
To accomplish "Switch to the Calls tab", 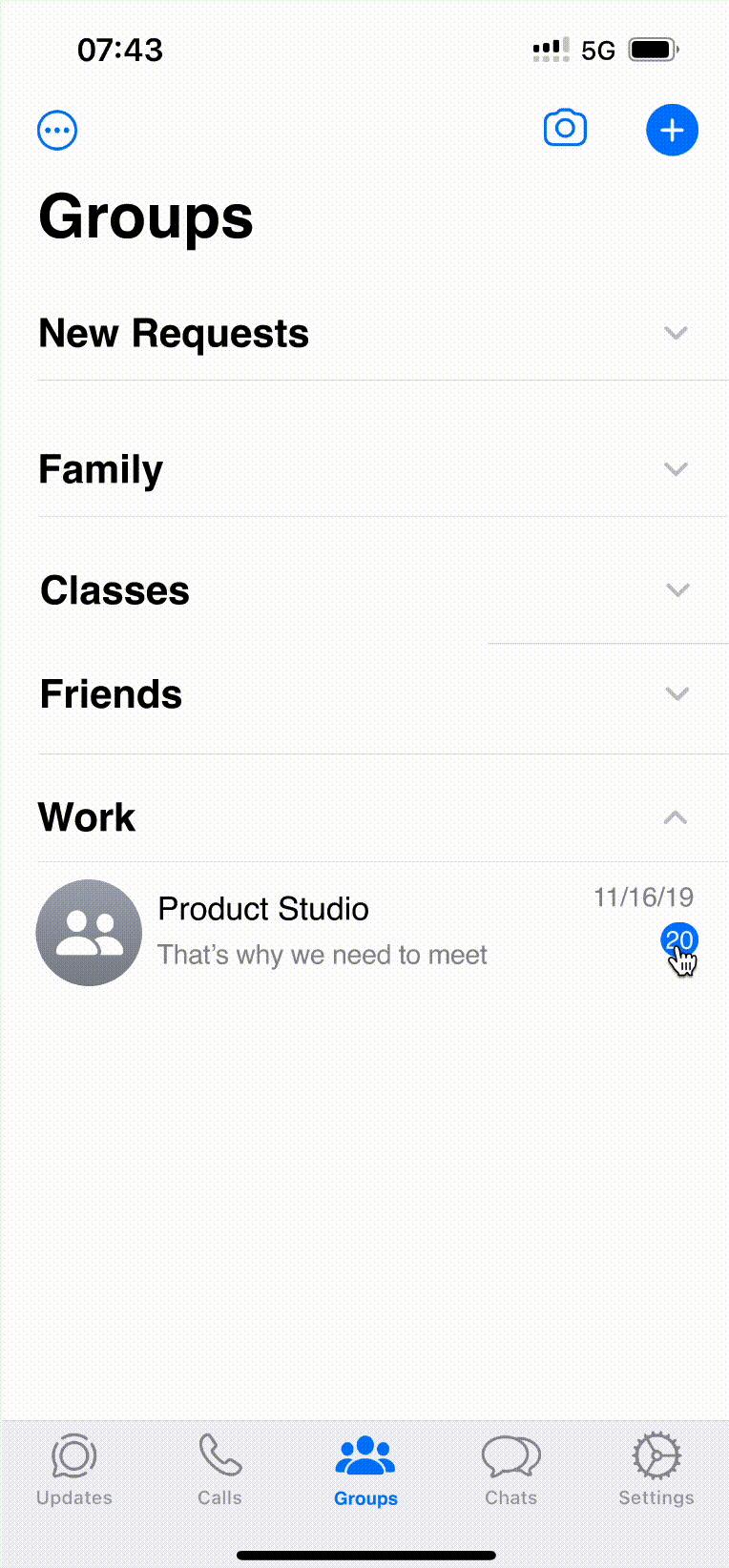I will pos(219,1470).
